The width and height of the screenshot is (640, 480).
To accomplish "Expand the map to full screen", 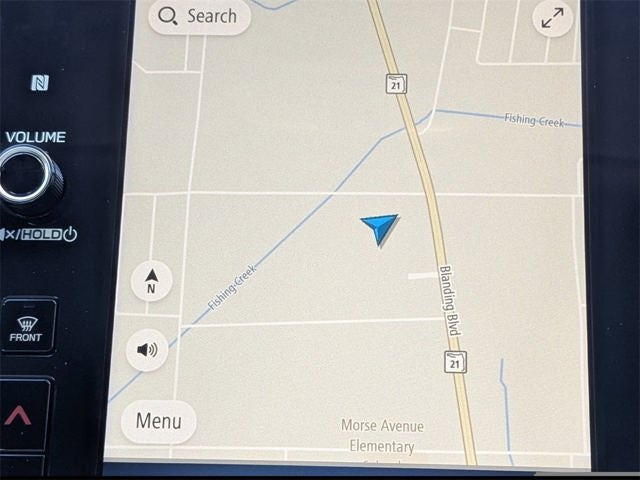I will coord(552,18).
